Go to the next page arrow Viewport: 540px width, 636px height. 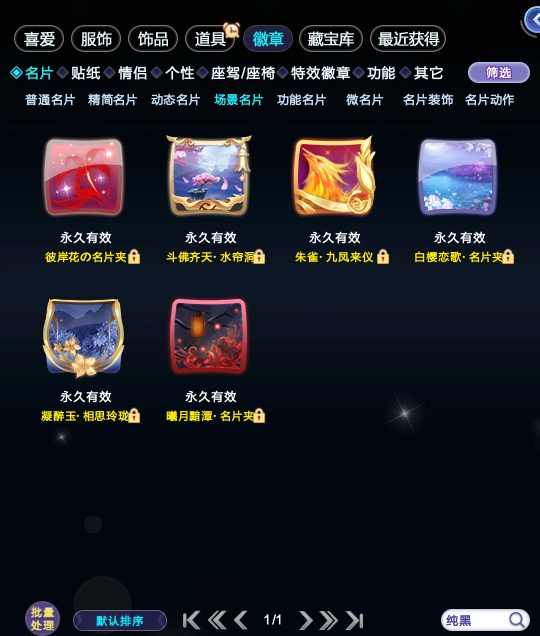click(x=305, y=620)
